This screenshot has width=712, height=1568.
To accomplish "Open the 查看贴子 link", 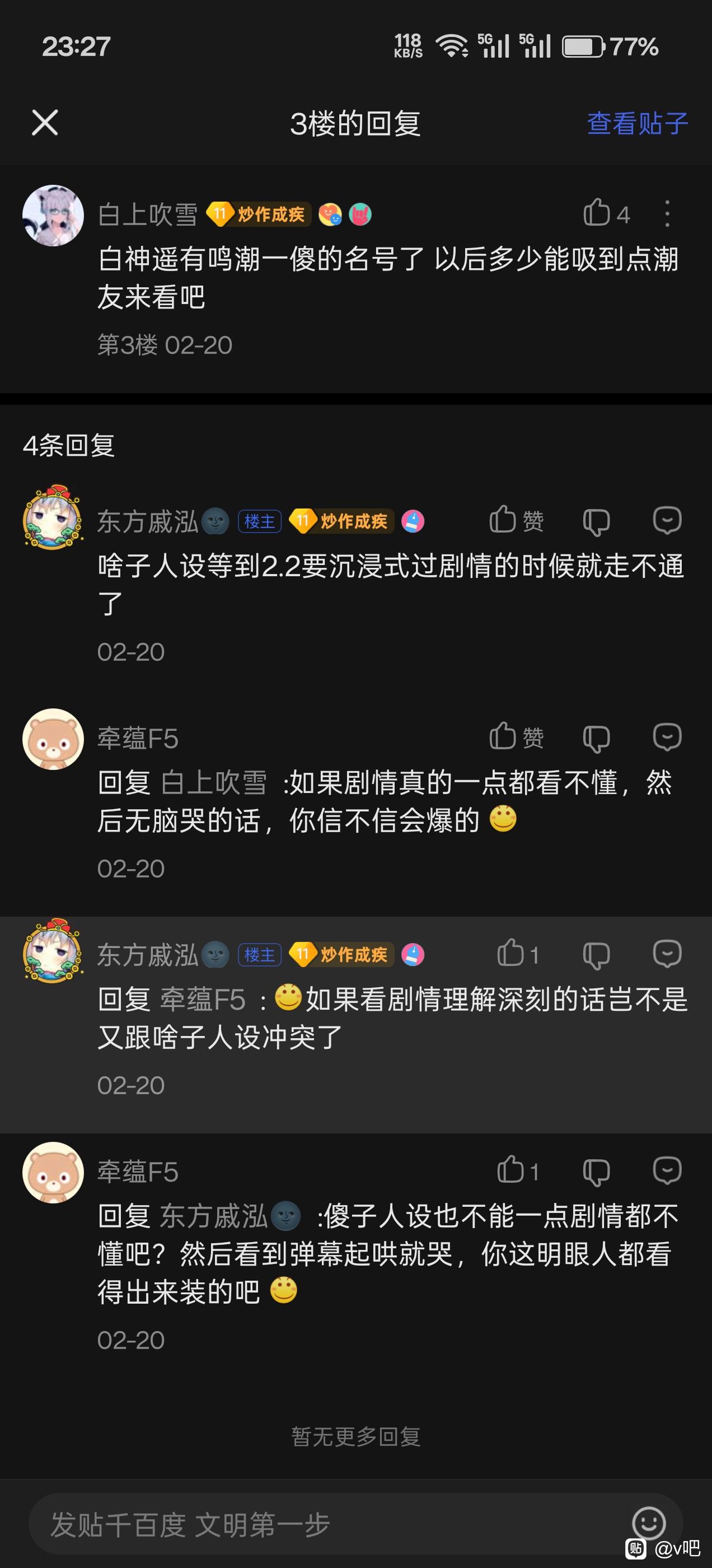I will coord(636,124).
